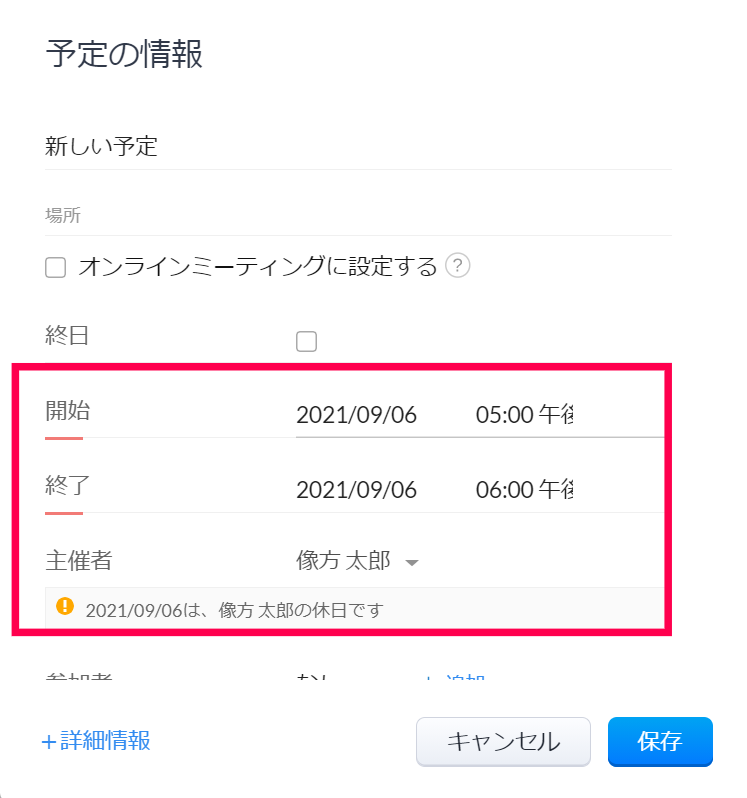Change the 終了 end date
Image resolution: width=747 pixels, height=798 pixels.
pos(357,490)
